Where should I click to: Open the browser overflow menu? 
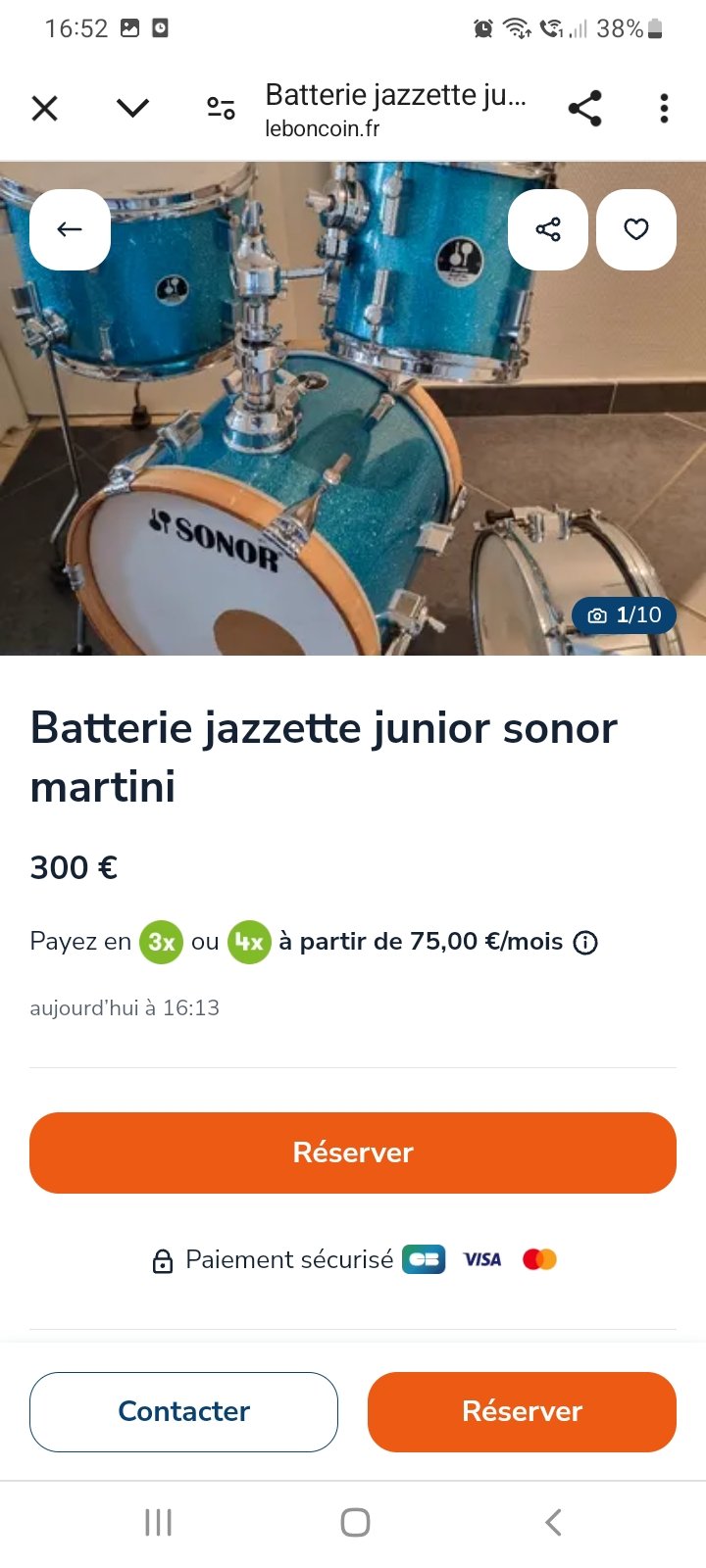(x=664, y=108)
